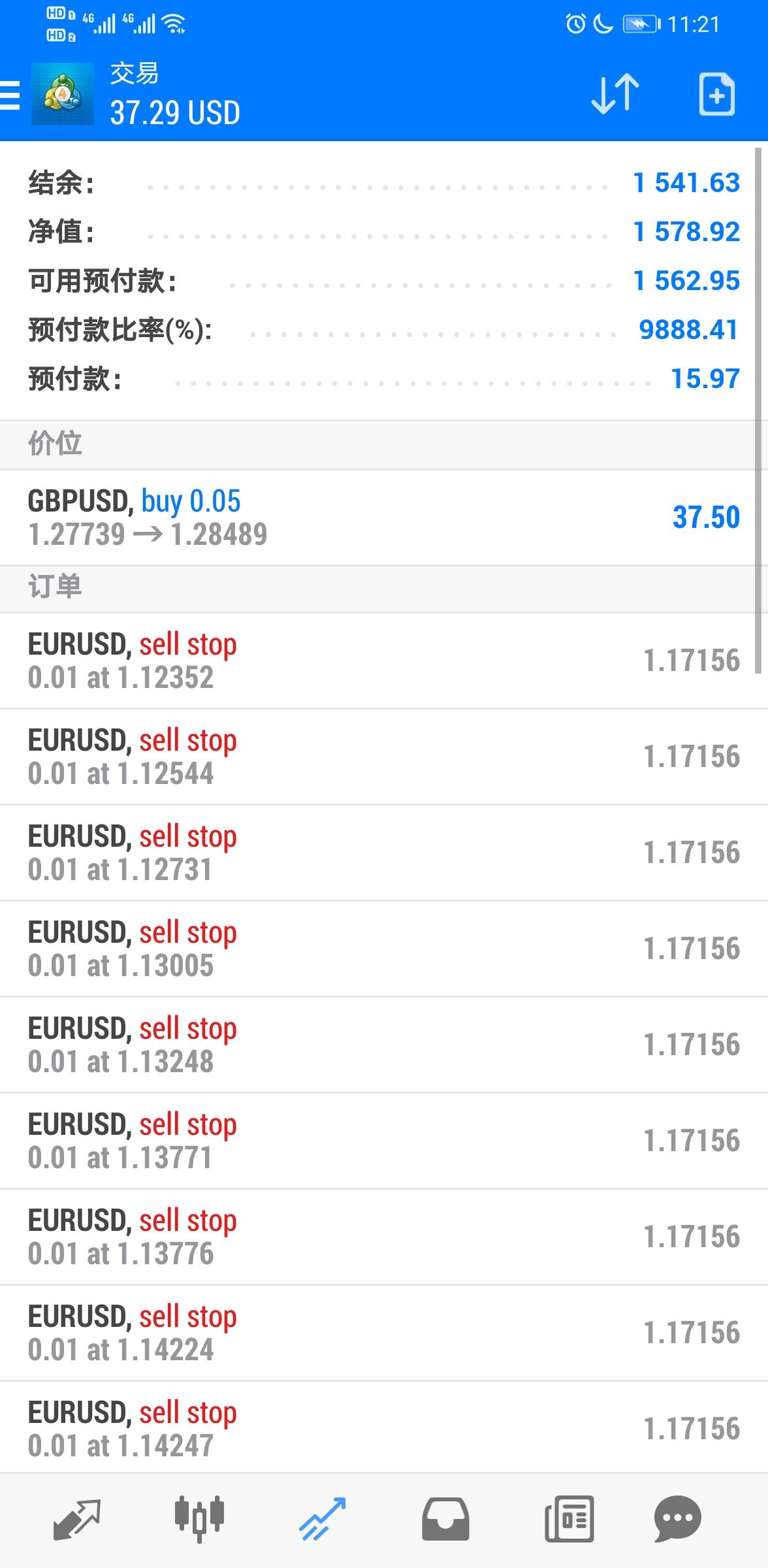Switch to the Quotes tab
768x1568 pixels.
coord(76,1519)
